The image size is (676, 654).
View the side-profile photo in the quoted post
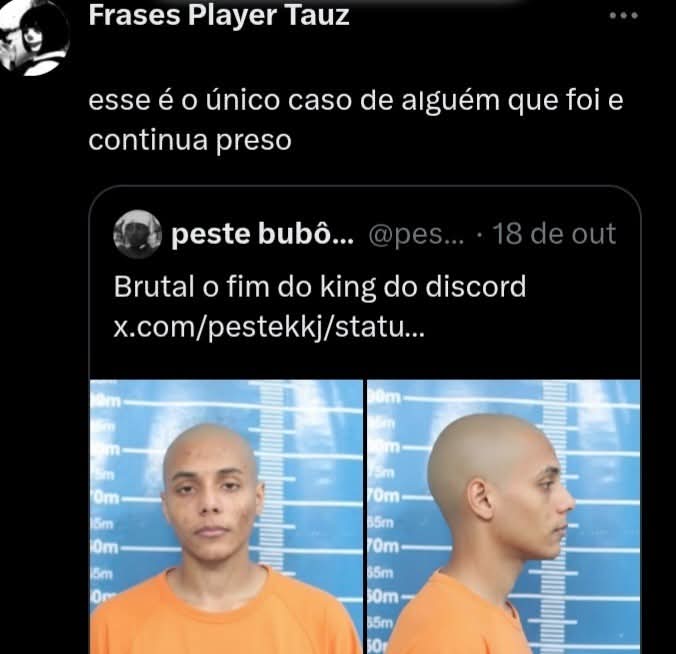tap(503, 516)
